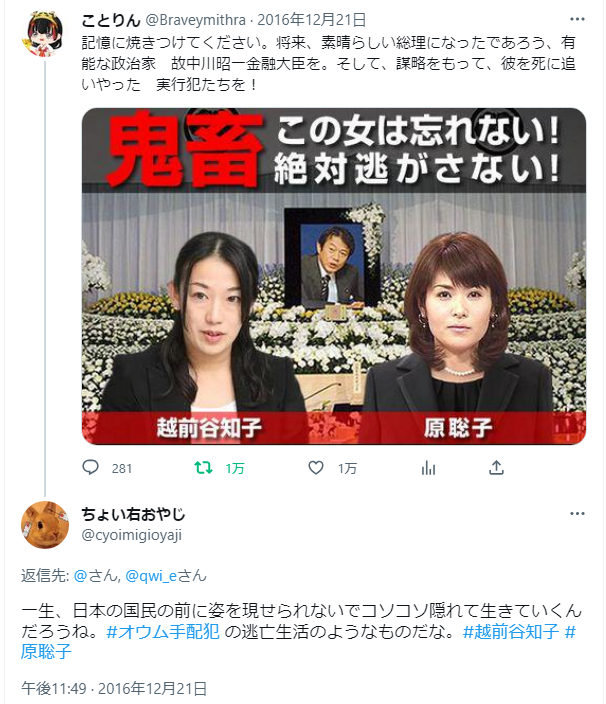Viewport: 606px width, 704px height.
Task: Open hashtag #原聡子
Action: click(45, 651)
